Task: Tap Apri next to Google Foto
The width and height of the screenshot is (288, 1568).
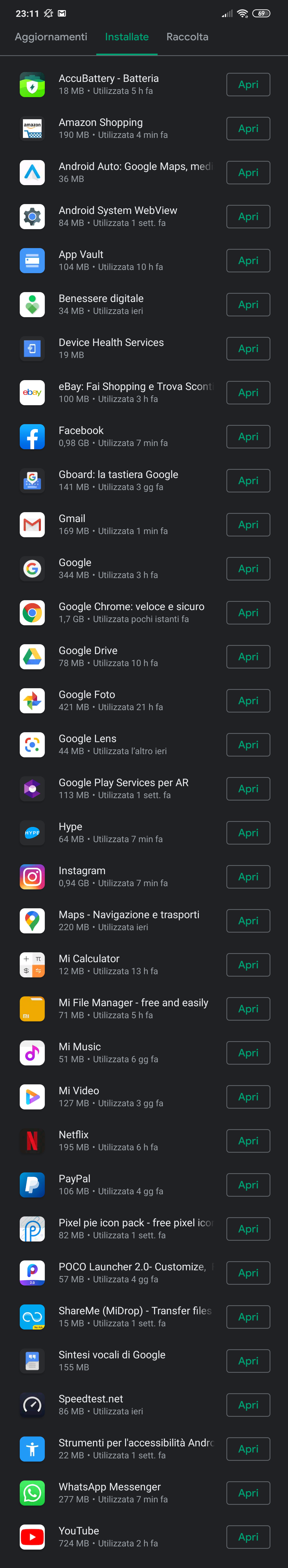Action: point(248,701)
